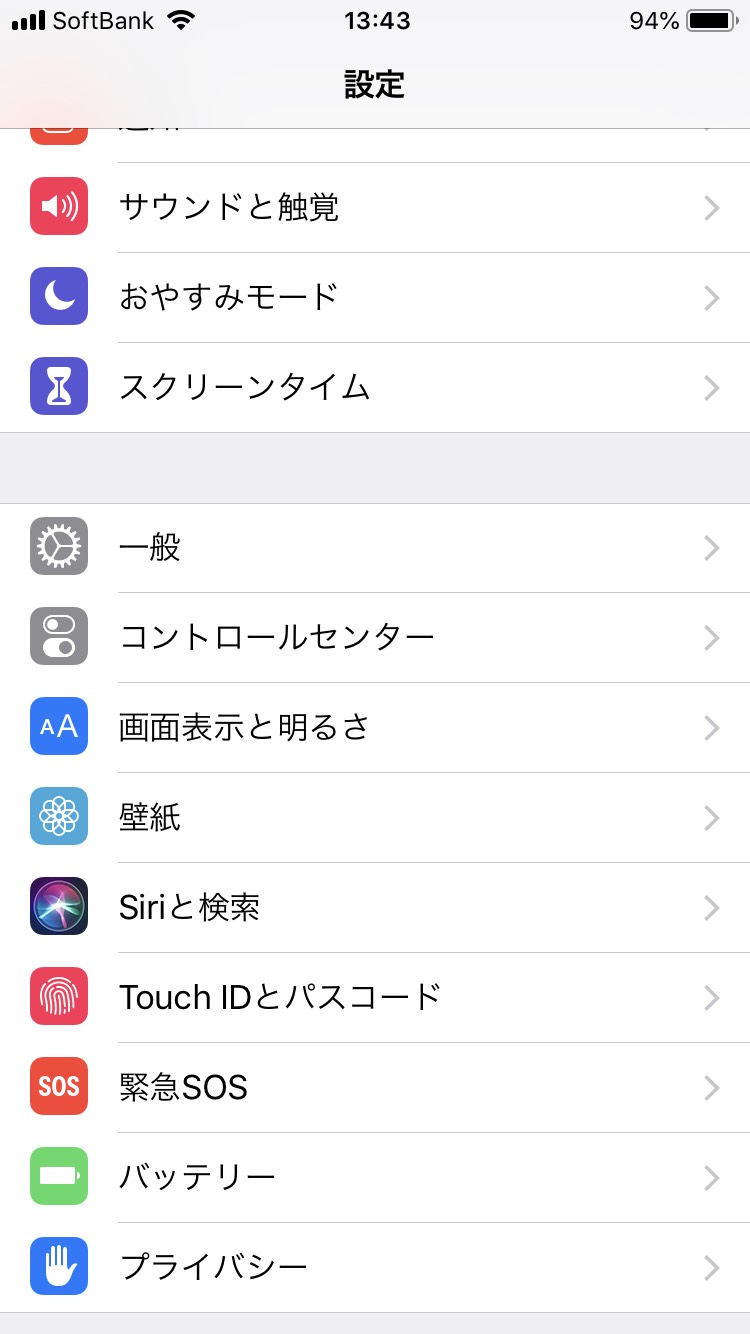750x1334 pixels.
Task: Open 緊急SOS settings
Action: coord(375,1088)
